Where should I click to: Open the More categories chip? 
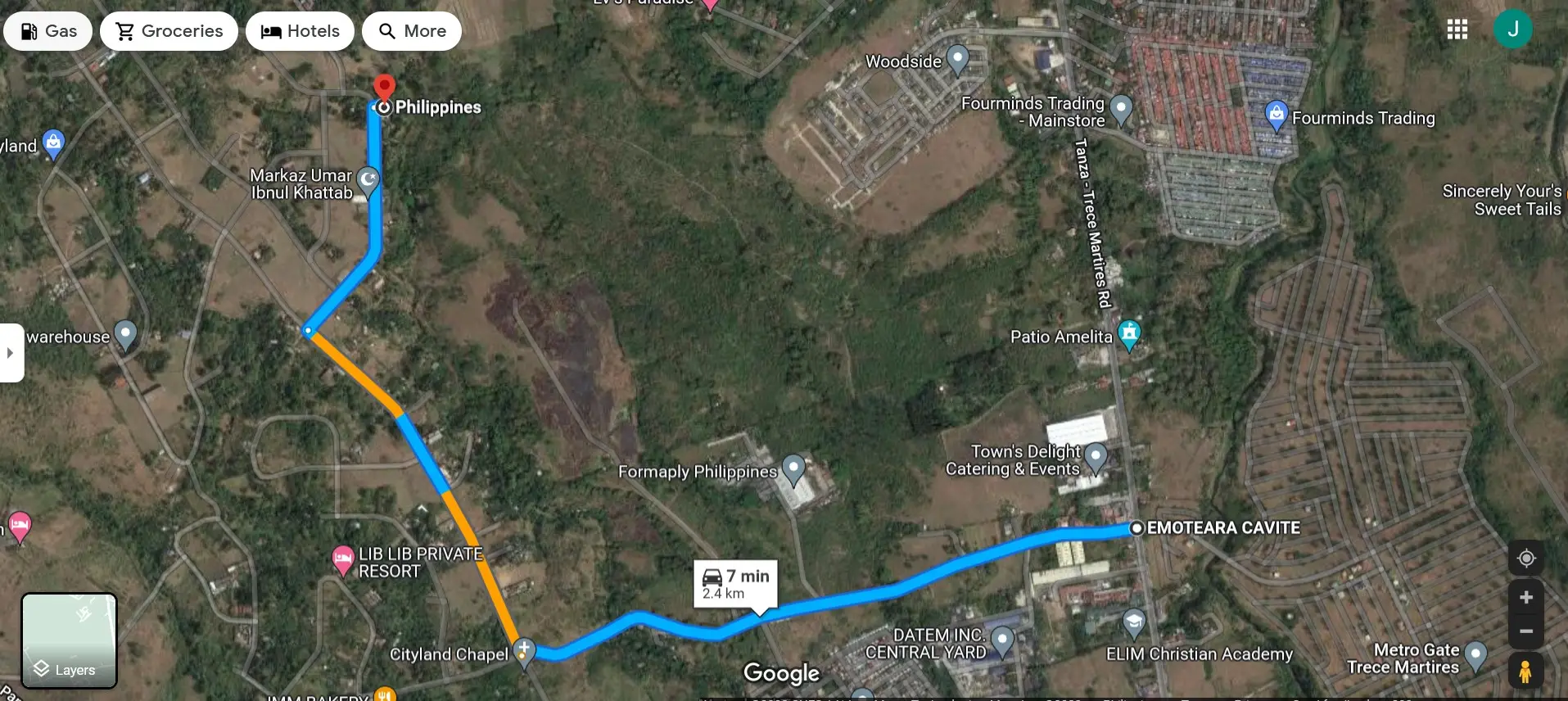[412, 31]
